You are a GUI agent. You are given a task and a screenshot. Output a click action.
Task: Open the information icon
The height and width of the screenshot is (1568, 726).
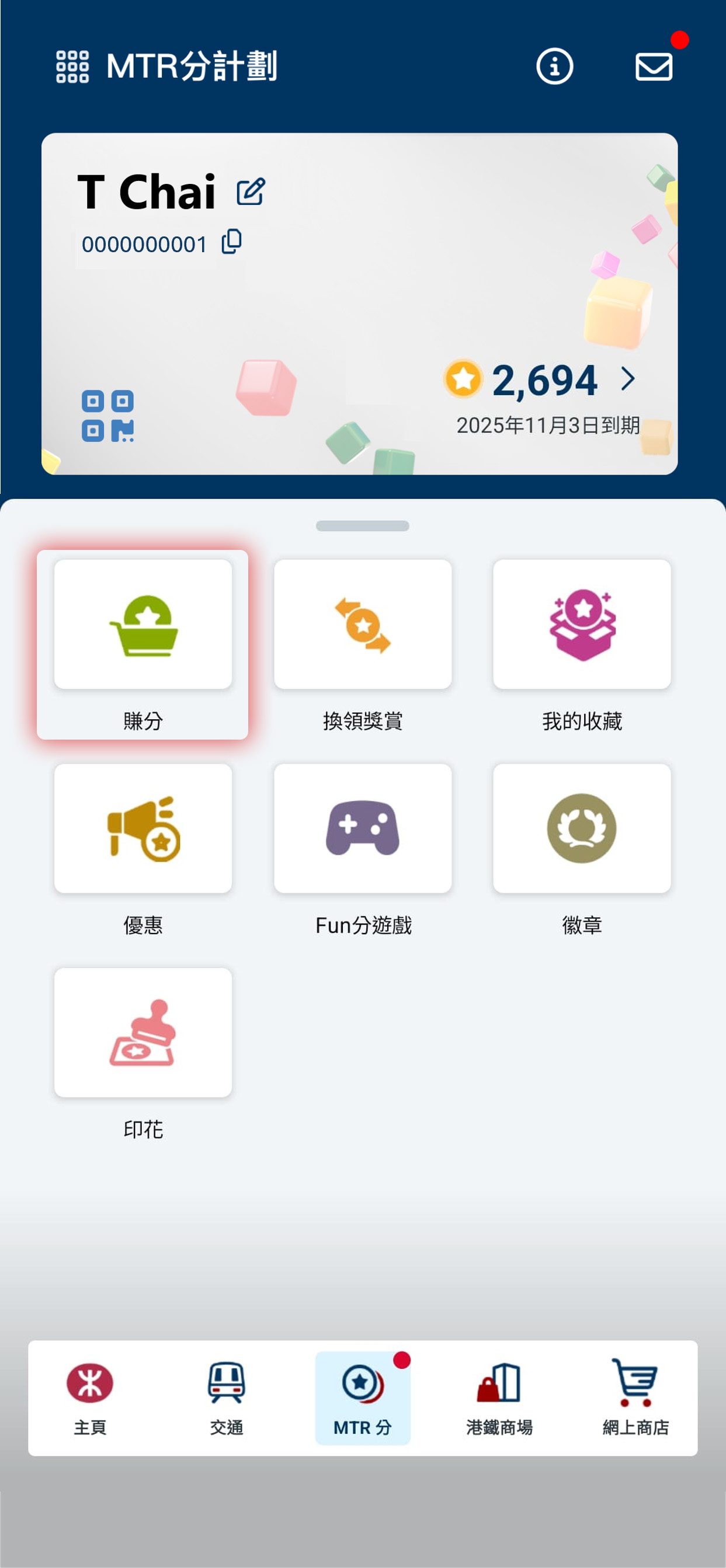pos(554,67)
